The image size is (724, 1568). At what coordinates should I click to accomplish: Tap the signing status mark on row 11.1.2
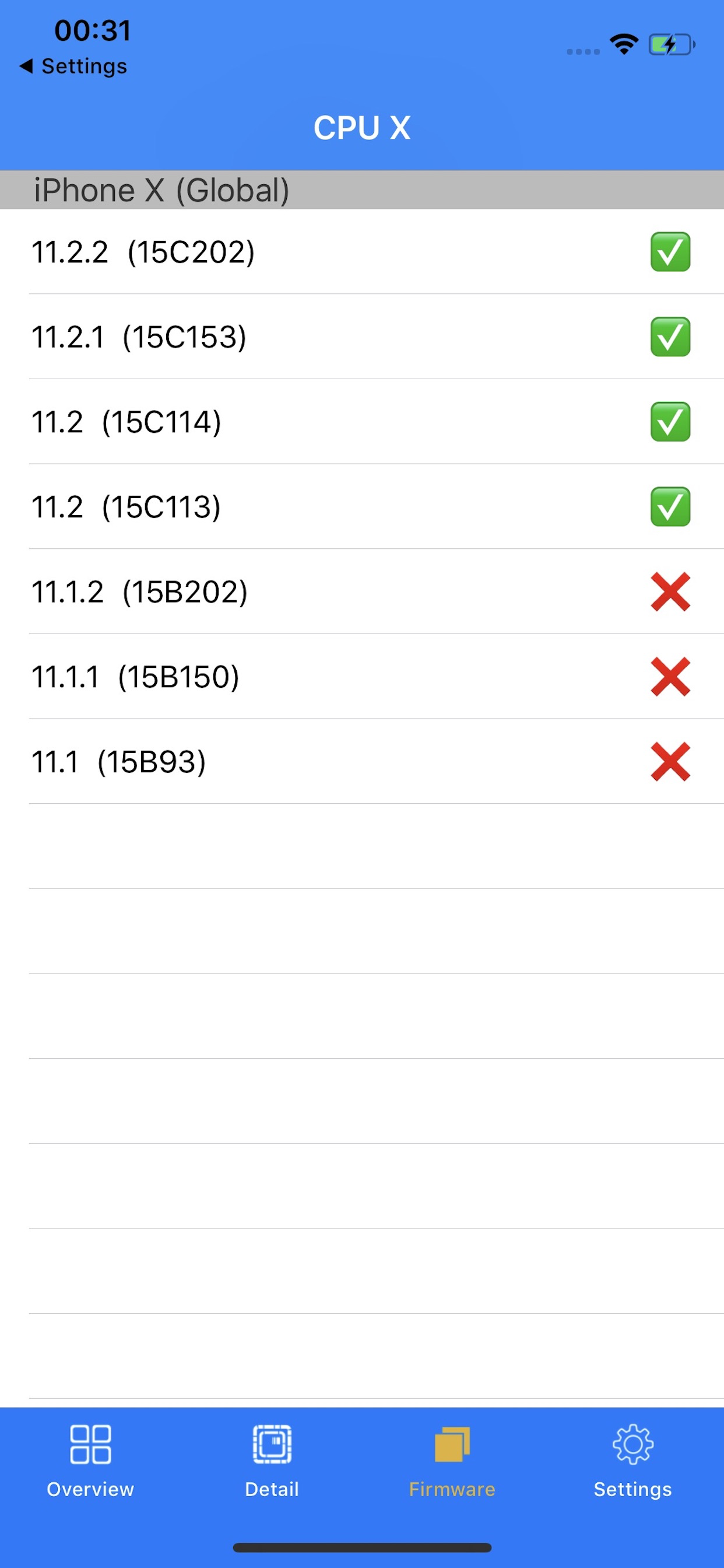pos(669,590)
